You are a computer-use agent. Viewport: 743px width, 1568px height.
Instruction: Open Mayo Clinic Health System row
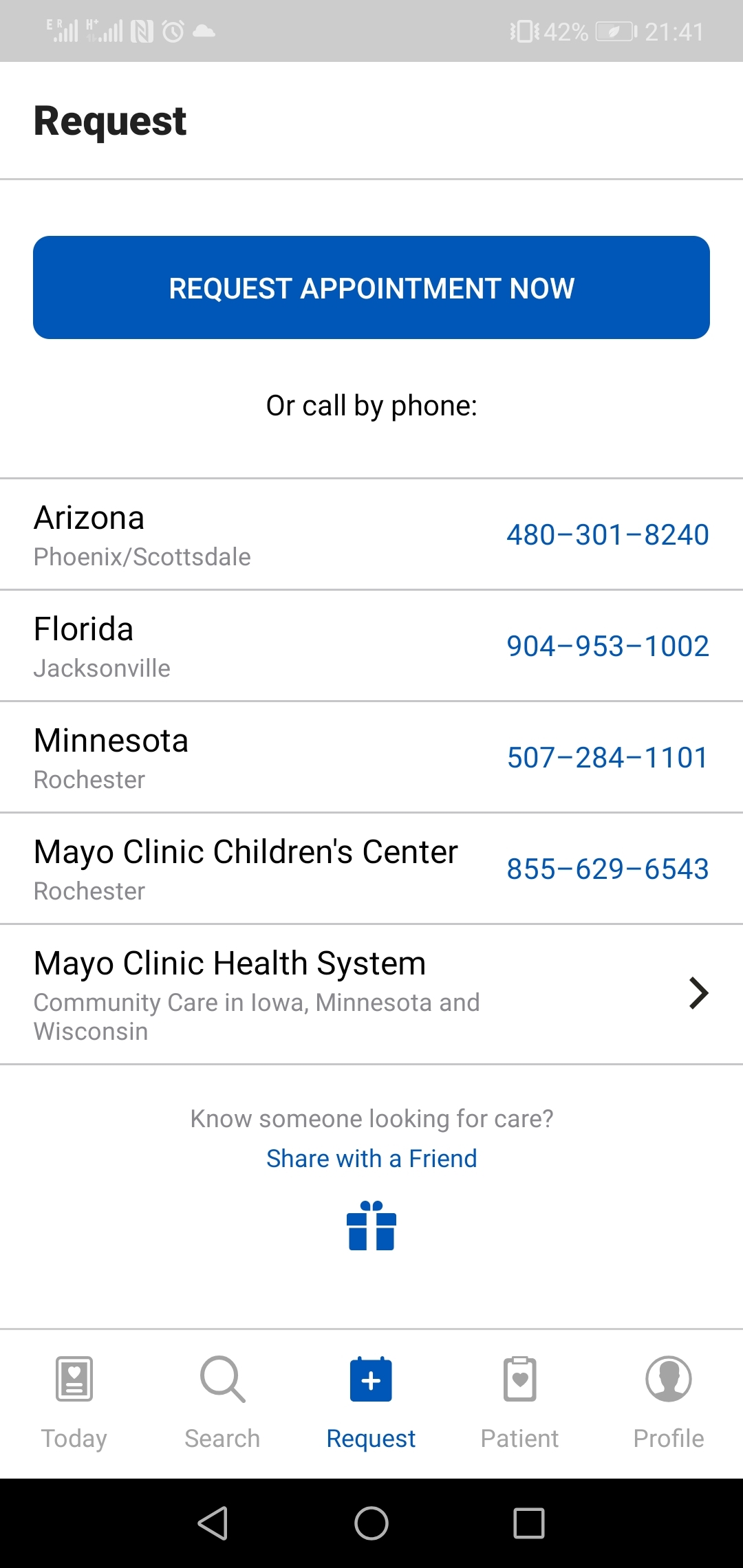(371, 994)
